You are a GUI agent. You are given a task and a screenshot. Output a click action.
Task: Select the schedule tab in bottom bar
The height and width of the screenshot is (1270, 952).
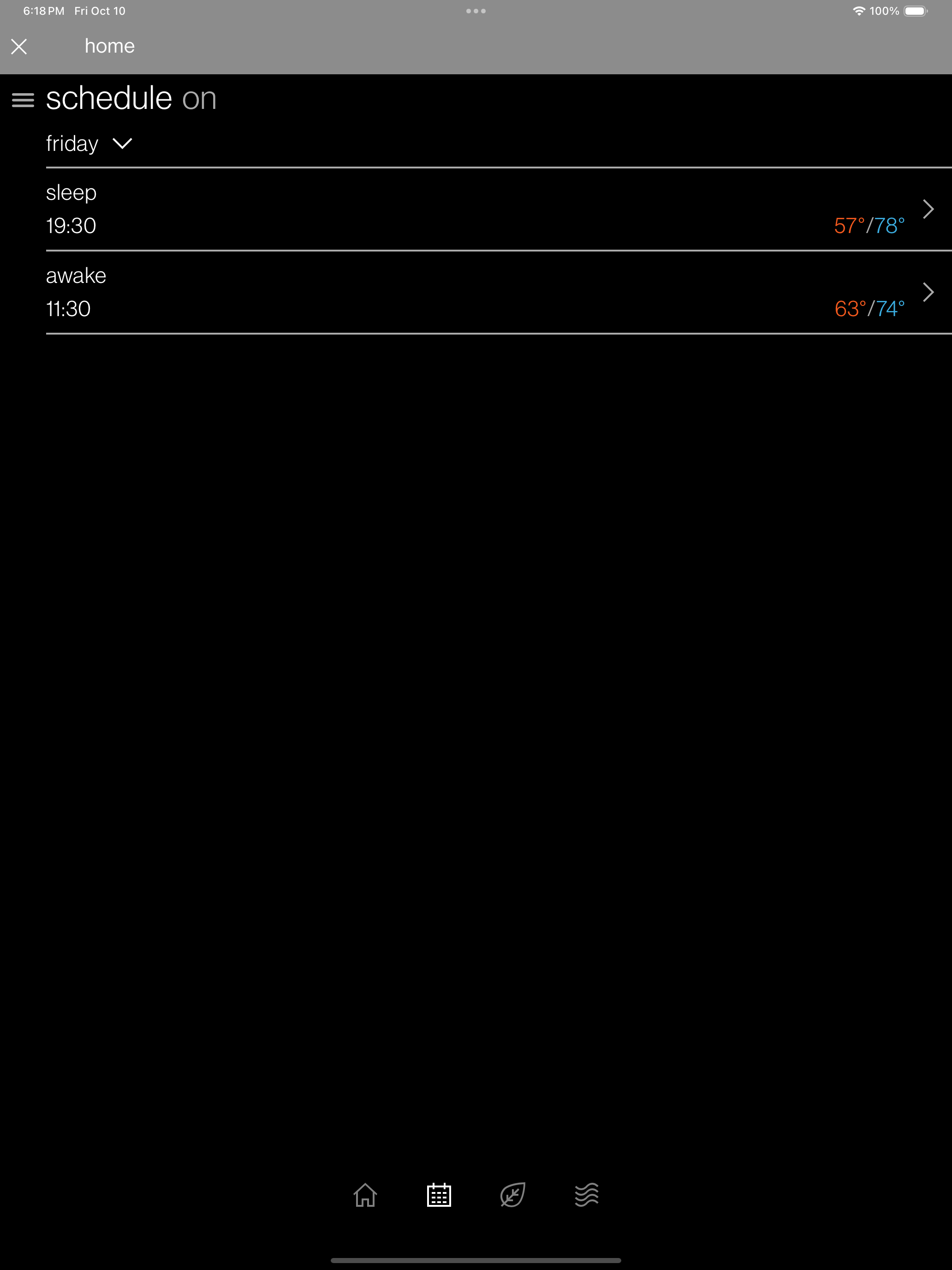[439, 1194]
